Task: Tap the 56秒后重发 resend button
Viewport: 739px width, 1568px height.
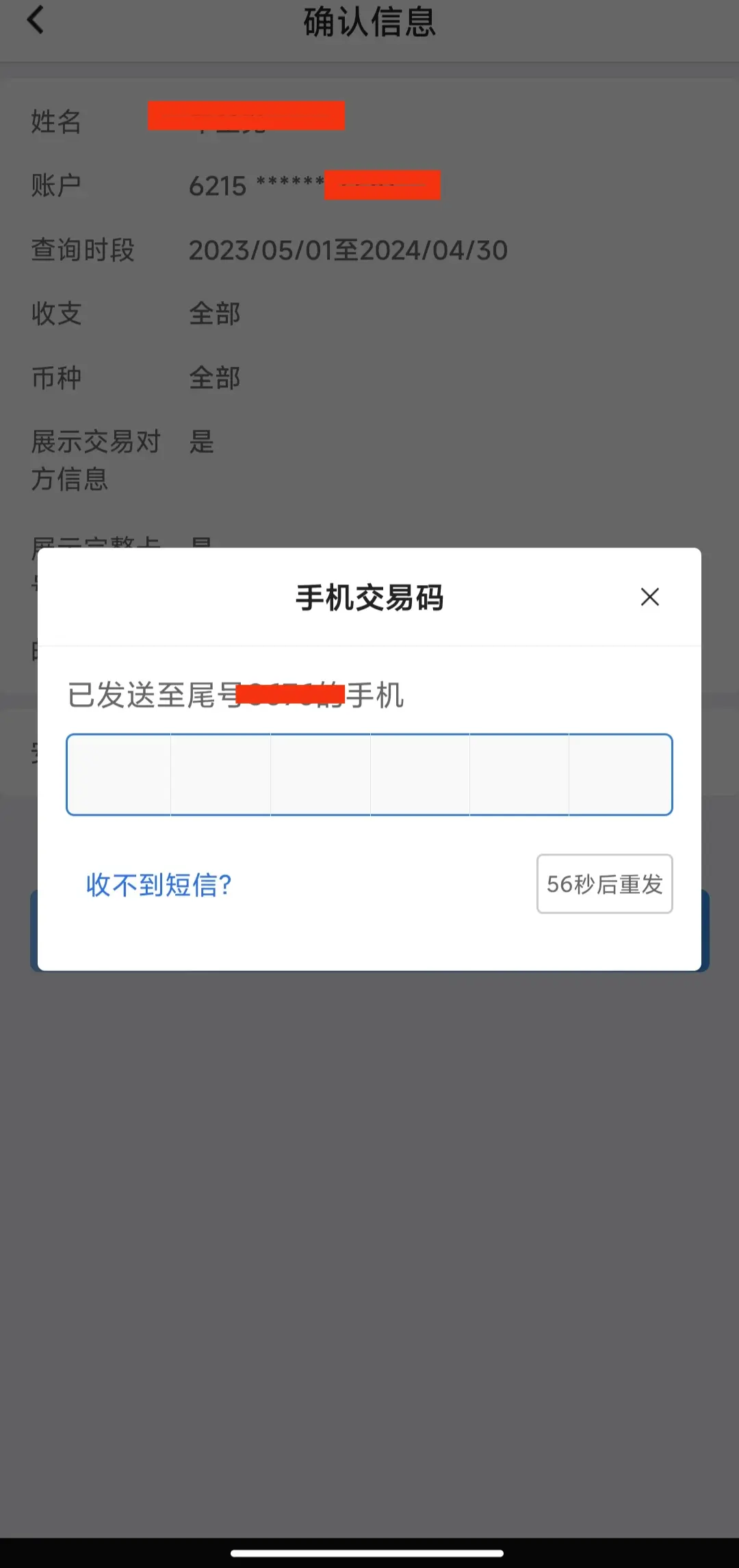Action: point(604,885)
